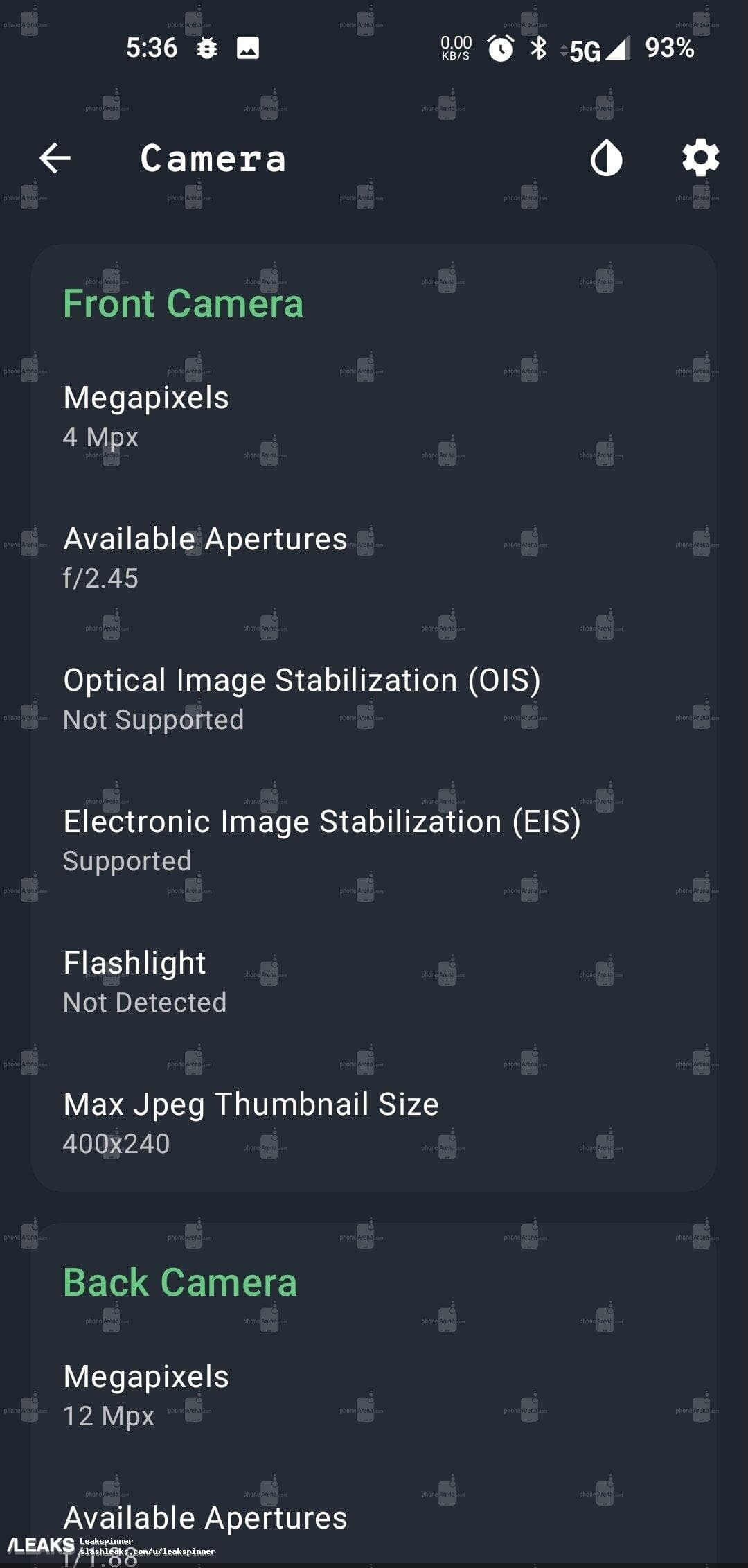Open settings with the gear icon
Viewport: 748px width, 1568px height.
[x=700, y=158]
